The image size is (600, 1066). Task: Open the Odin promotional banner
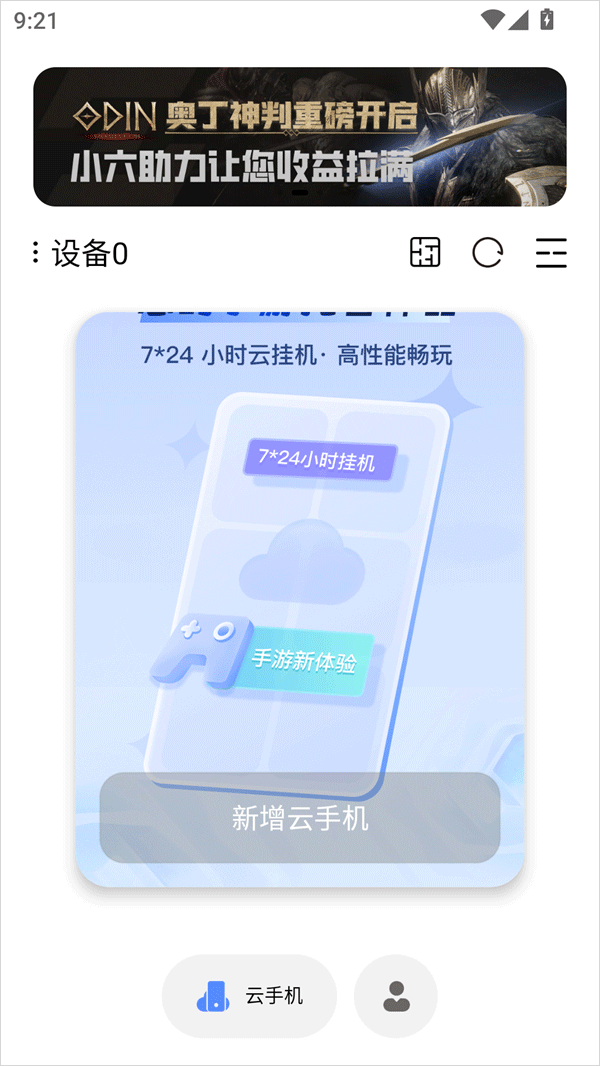[x=300, y=137]
